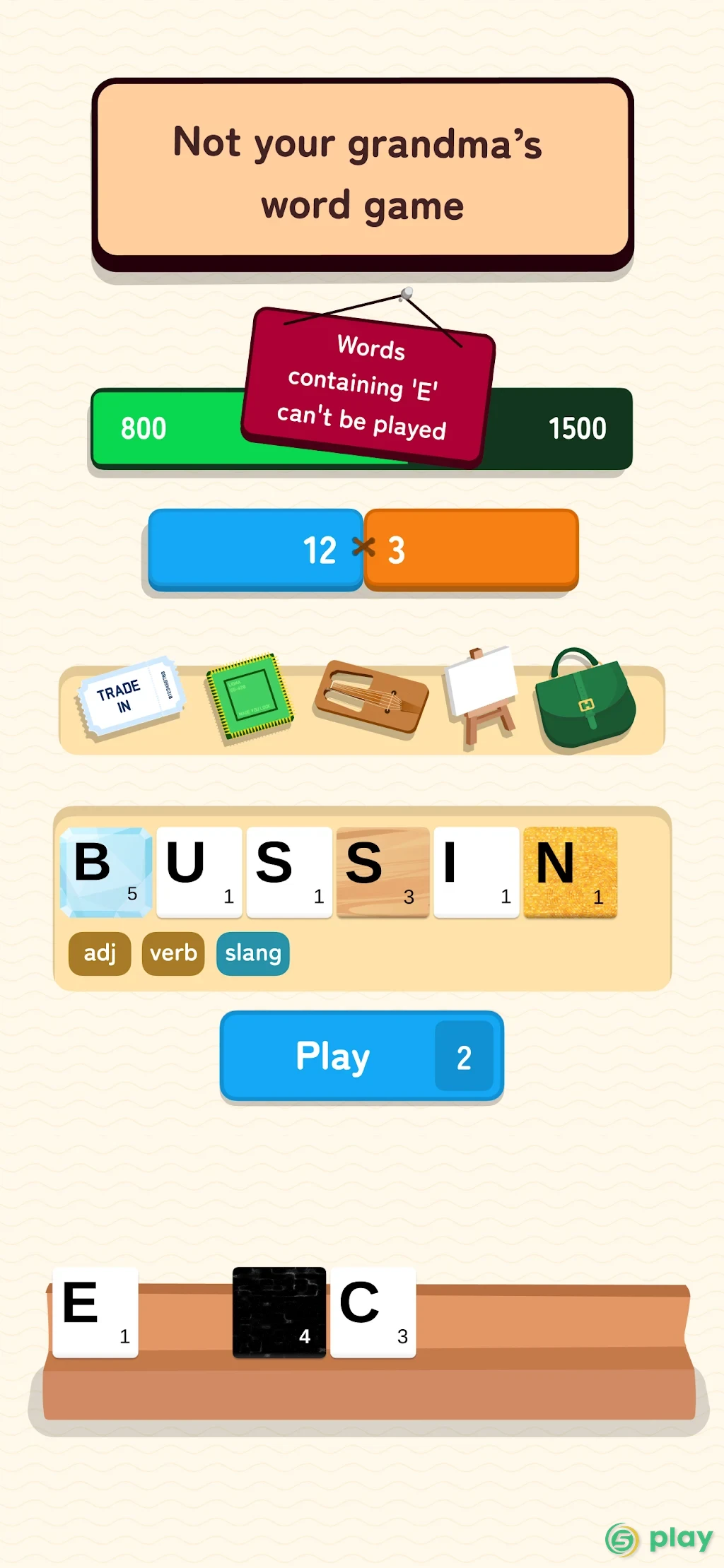724x1568 pixels.
Task: Remove the I tile from the word
Action: [476, 873]
